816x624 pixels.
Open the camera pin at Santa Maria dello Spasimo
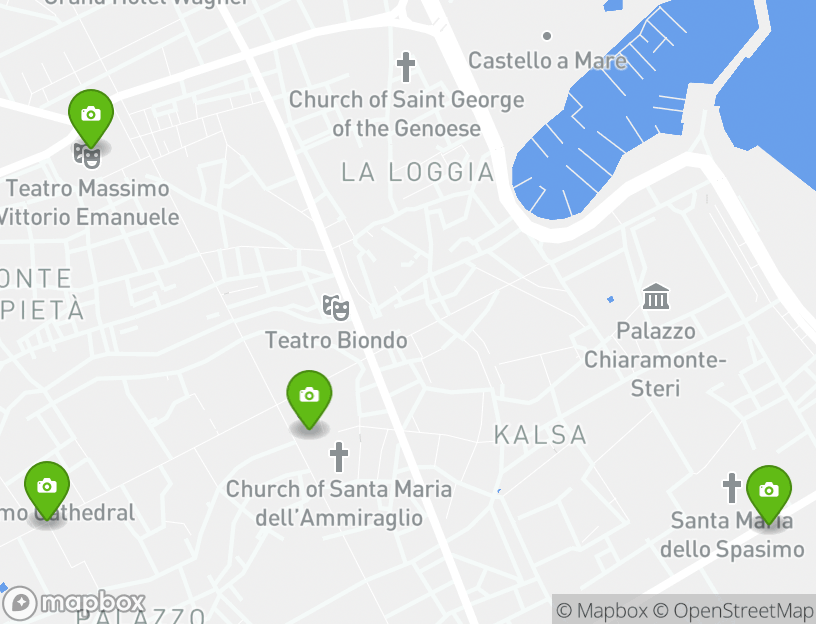point(768,491)
